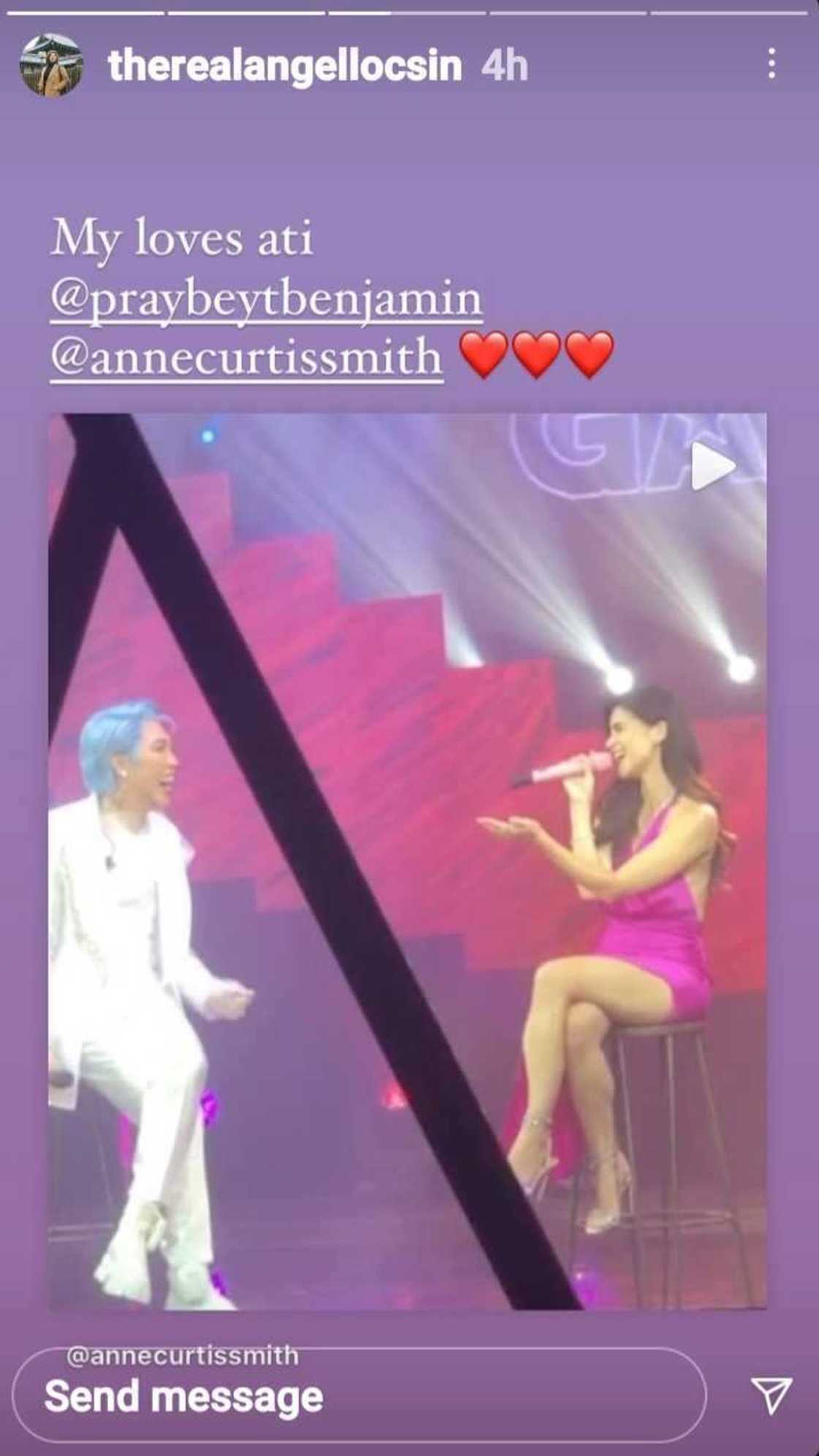Image resolution: width=819 pixels, height=1456 pixels.
Task: Open the reshared concert video post
Action: [407, 861]
